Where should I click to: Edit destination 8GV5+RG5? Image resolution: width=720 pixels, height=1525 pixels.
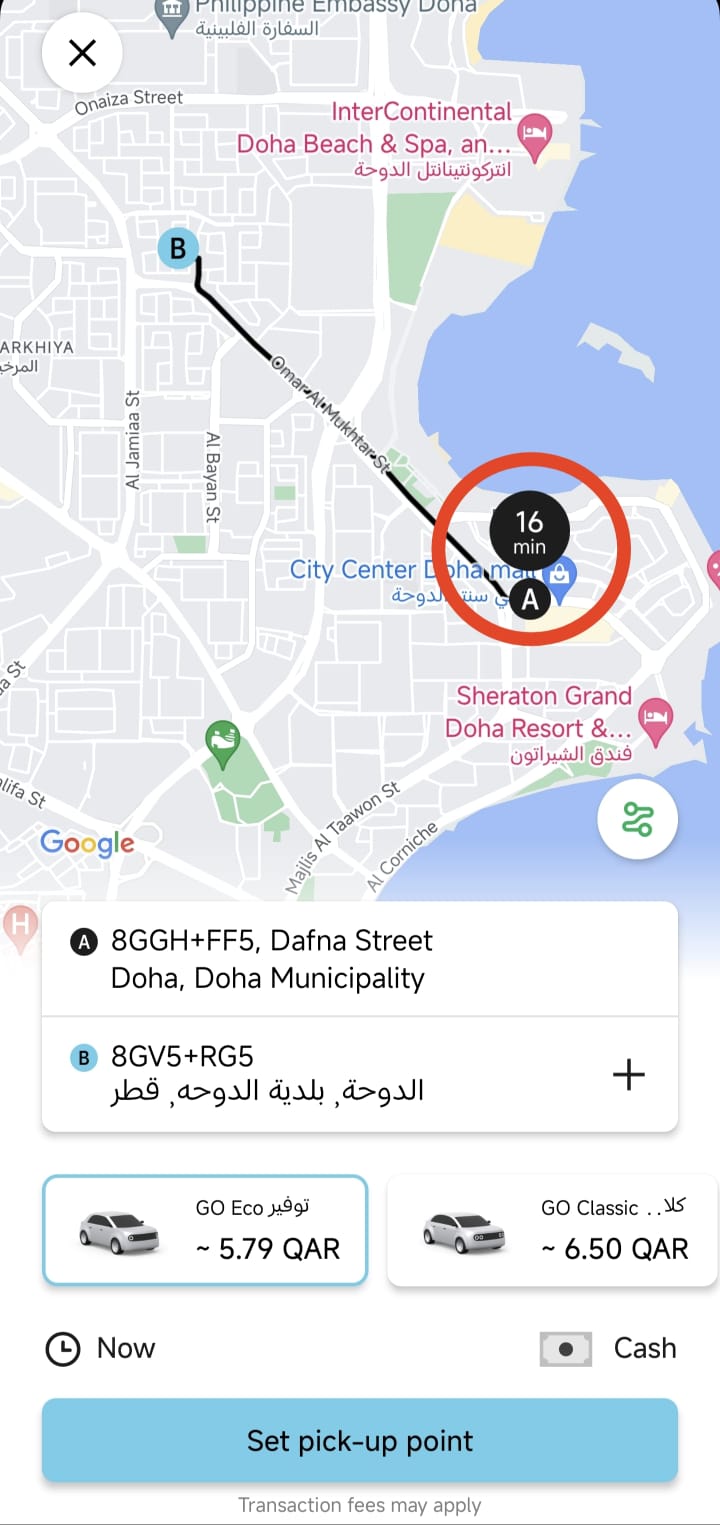point(266,1073)
